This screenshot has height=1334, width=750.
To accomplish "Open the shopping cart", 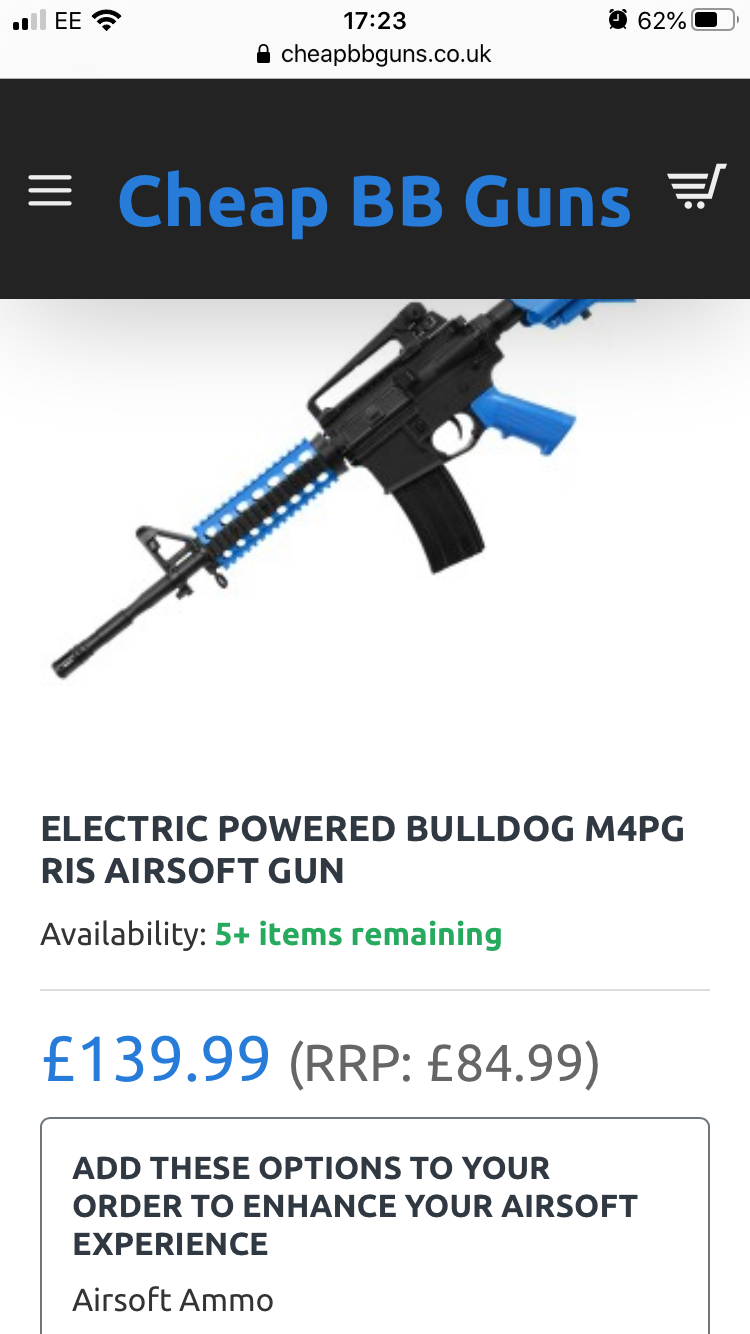I will click(x=695, y=187).
